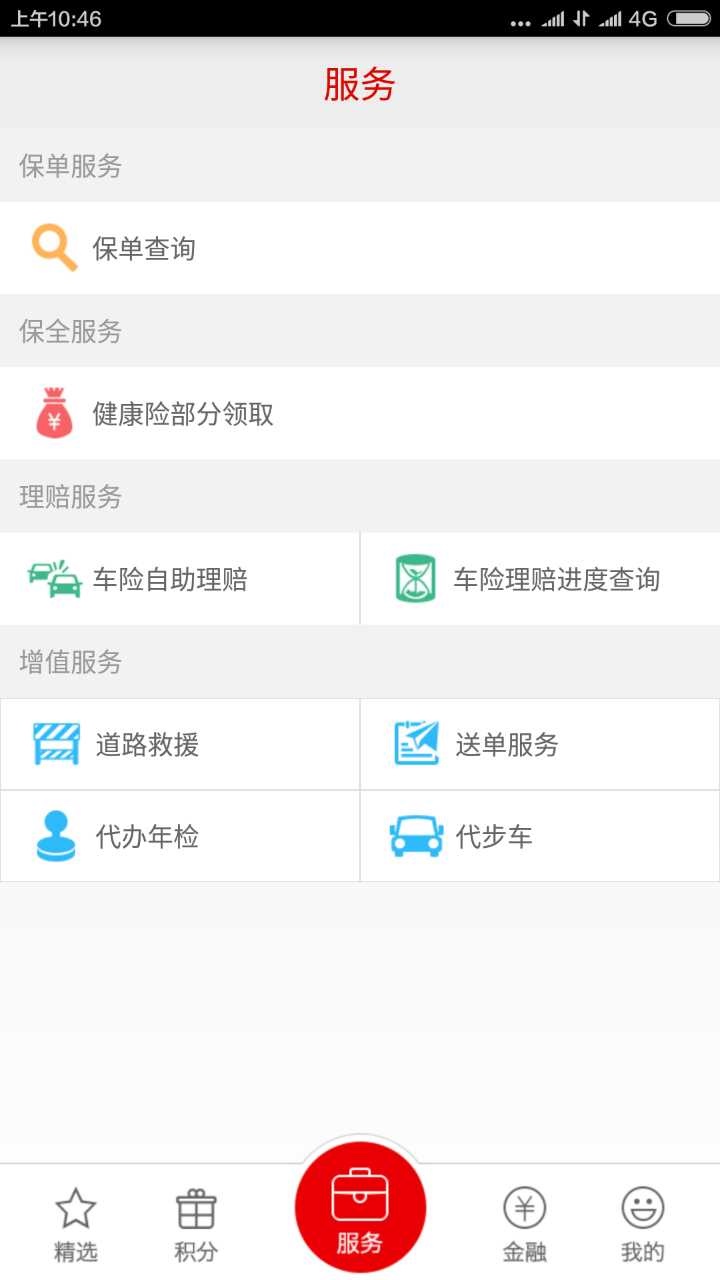Start 车险自助理赔 self-service claim
This screenshot has height=1280, width=720.
180,579
